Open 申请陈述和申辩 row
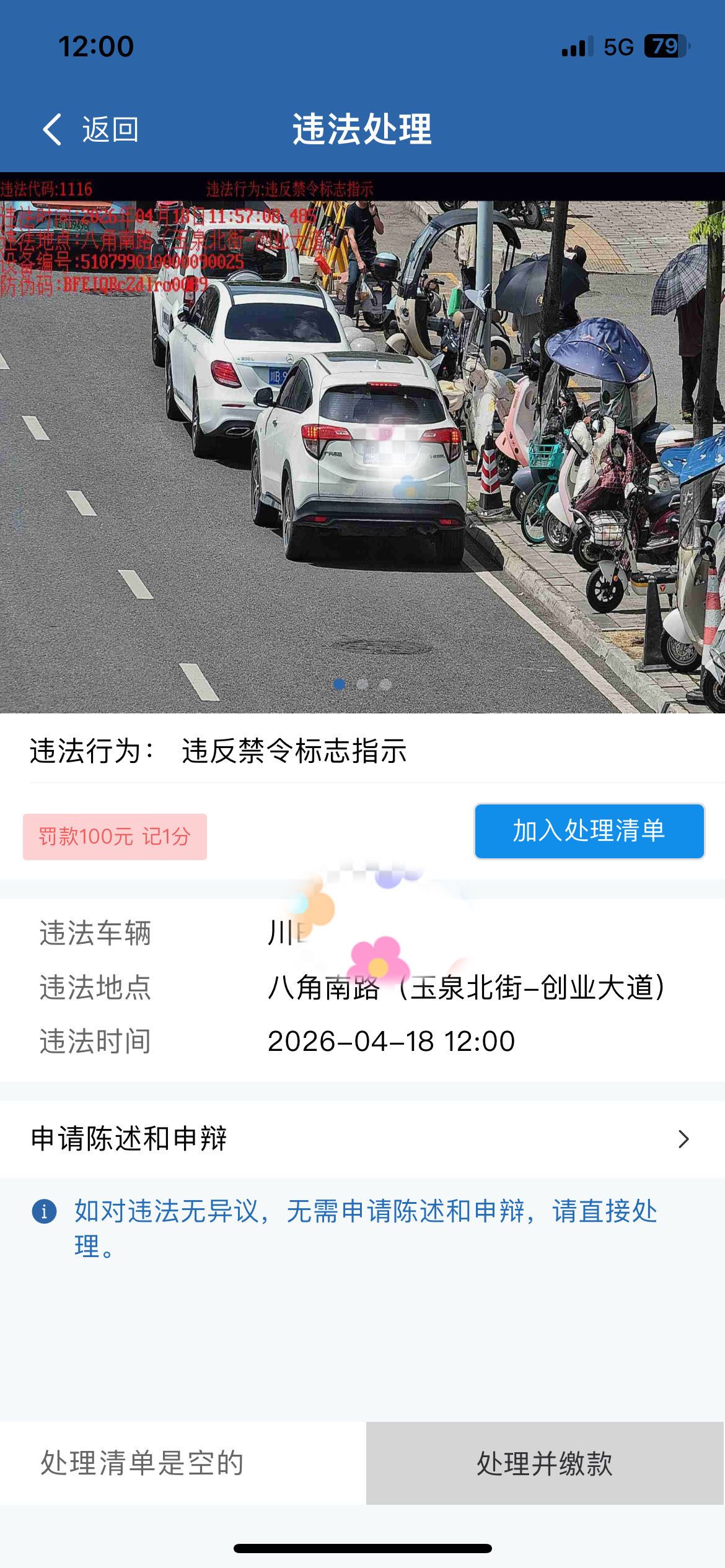The height and width of the screenshot is (1568, 725). pos(362,1138)
